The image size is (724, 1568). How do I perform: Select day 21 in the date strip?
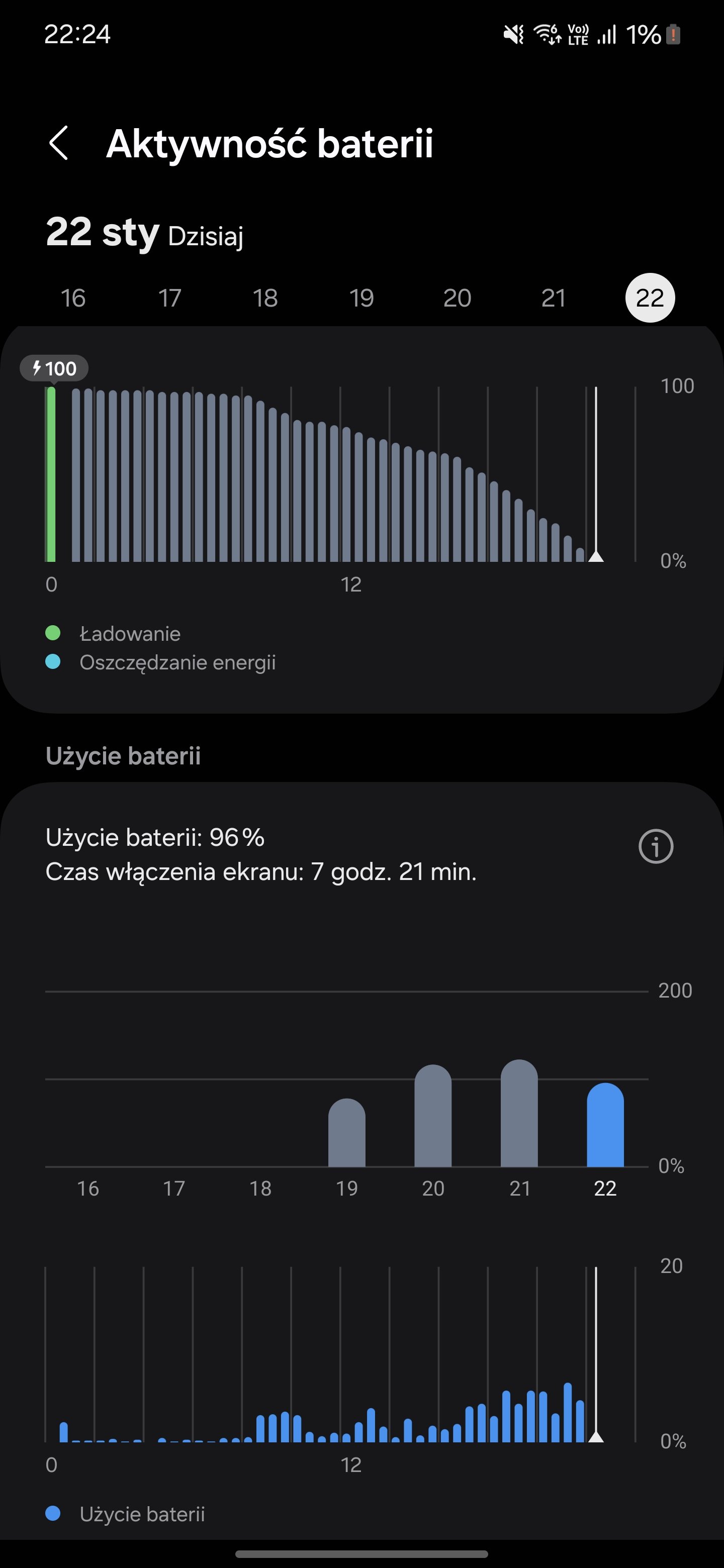tap(554, 298)
